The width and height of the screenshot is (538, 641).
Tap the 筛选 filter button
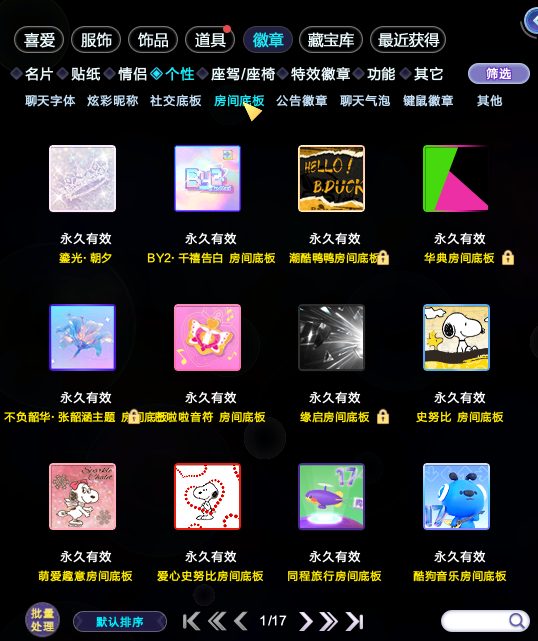point(499,74)
